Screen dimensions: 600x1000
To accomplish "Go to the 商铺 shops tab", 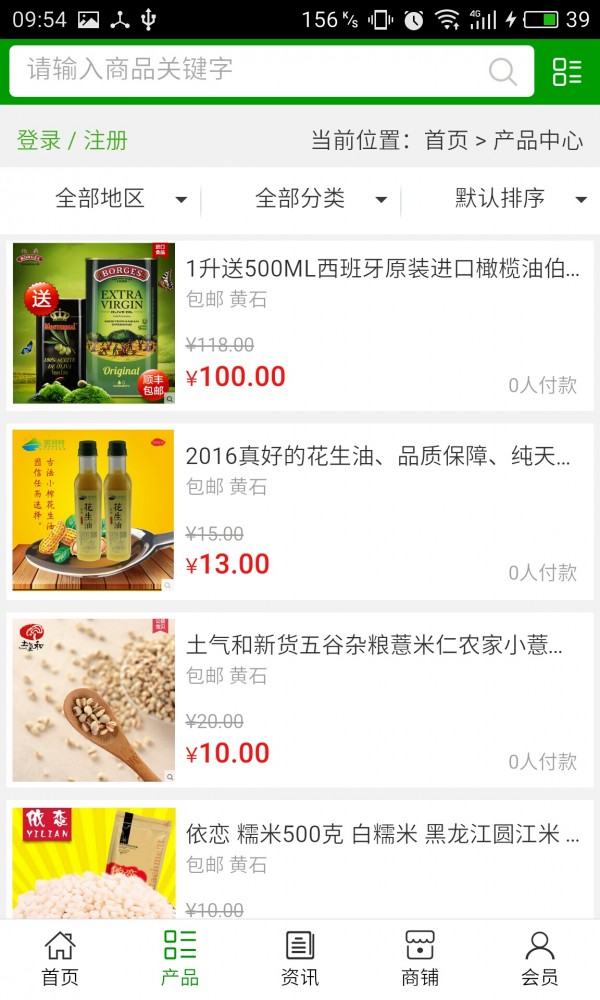I will coord(420,958).
